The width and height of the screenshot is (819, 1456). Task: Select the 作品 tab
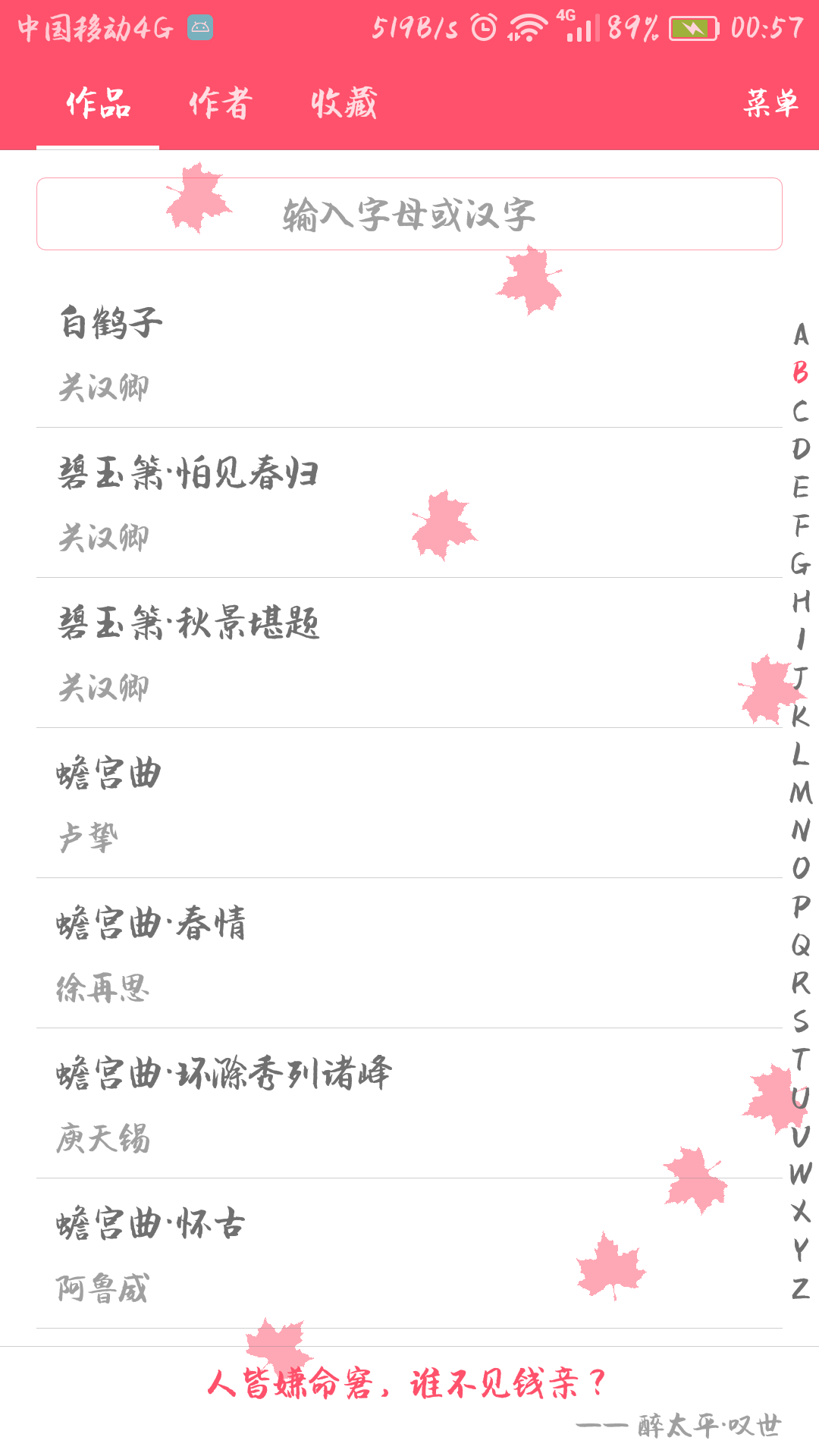(98, 103)
